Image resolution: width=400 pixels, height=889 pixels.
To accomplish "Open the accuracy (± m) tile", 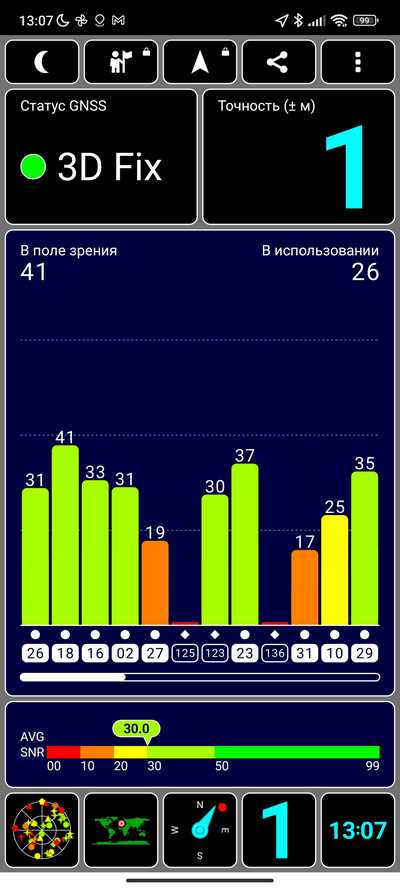I will 299,156.
